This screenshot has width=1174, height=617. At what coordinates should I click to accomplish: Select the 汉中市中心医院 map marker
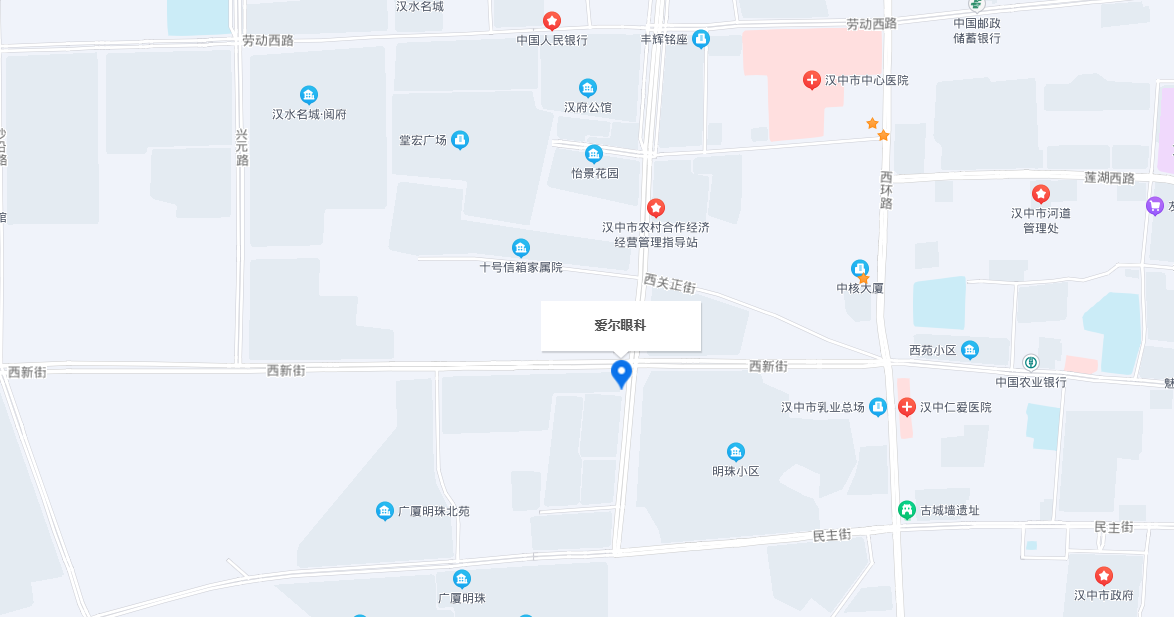point(812,80)
